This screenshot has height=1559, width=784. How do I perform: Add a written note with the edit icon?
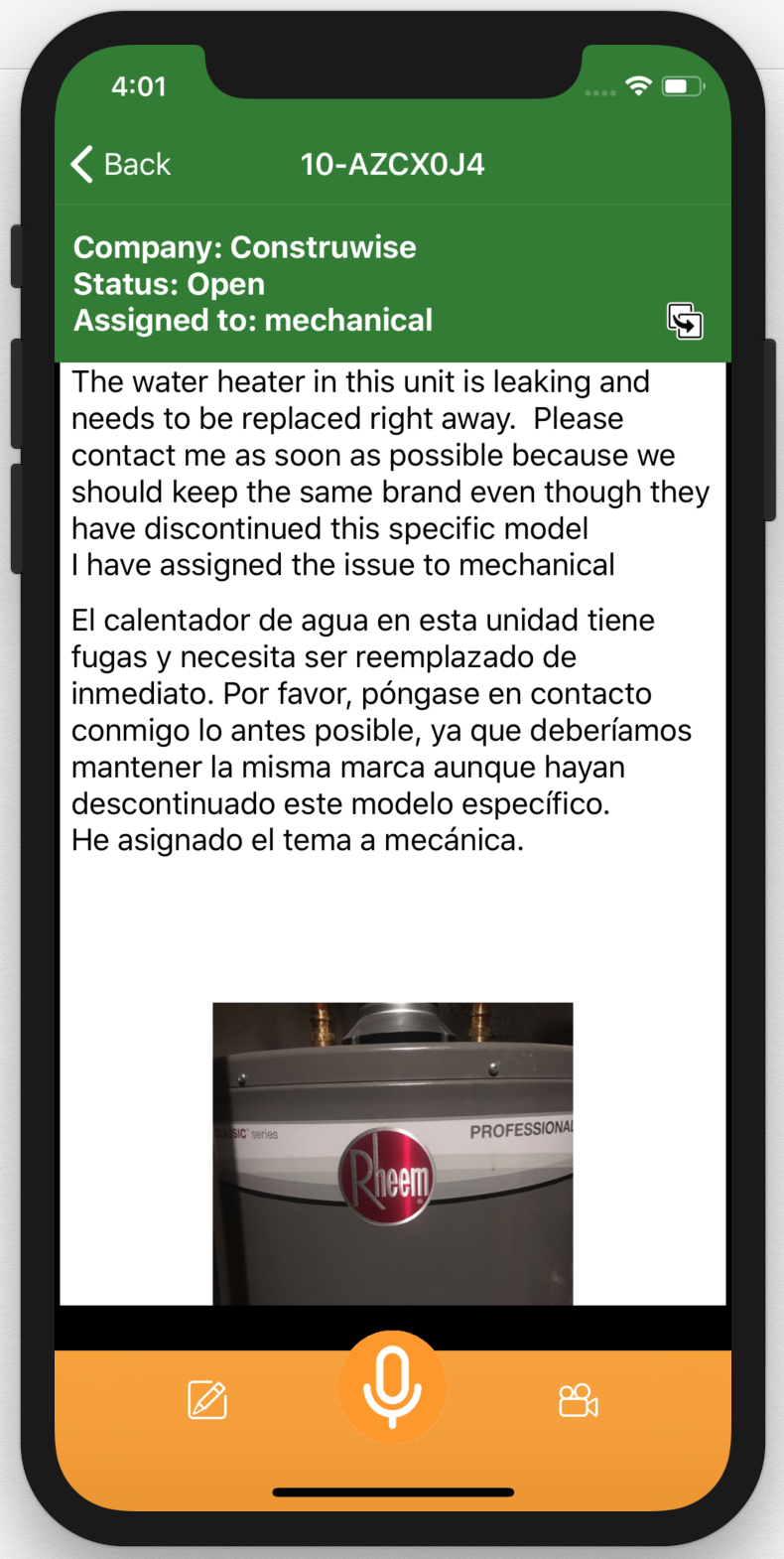pyautogui.click(x=207, y=1399)
